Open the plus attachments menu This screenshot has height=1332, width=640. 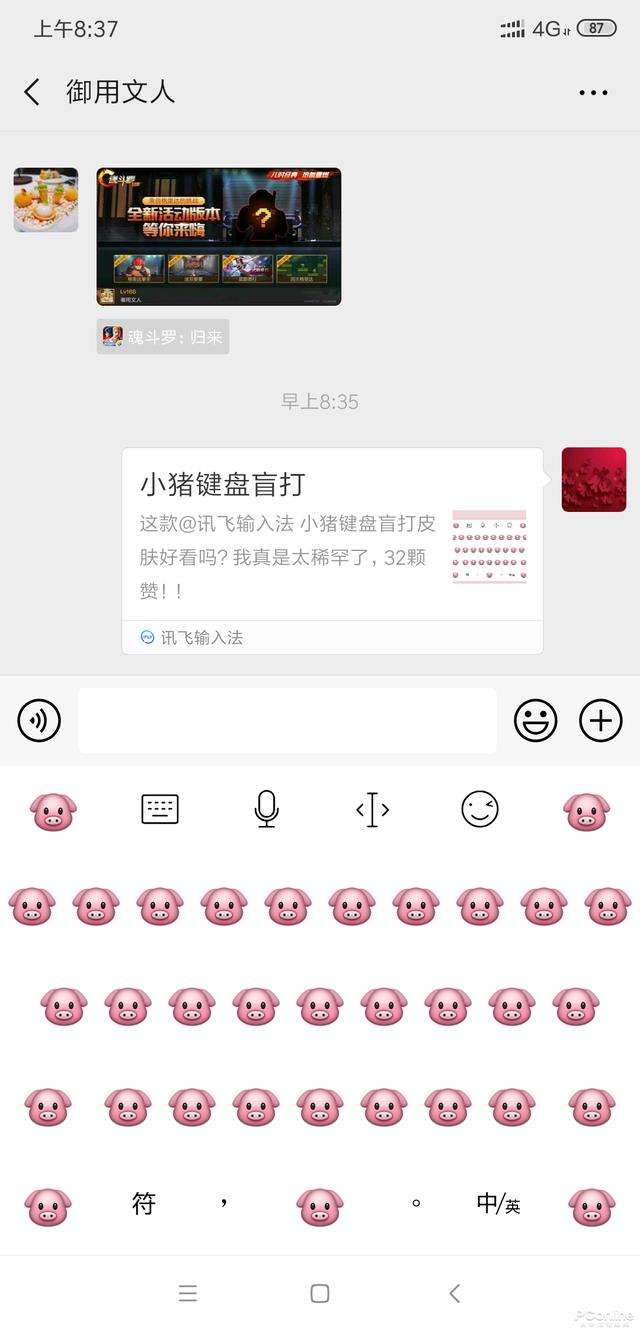pos(601,720)
